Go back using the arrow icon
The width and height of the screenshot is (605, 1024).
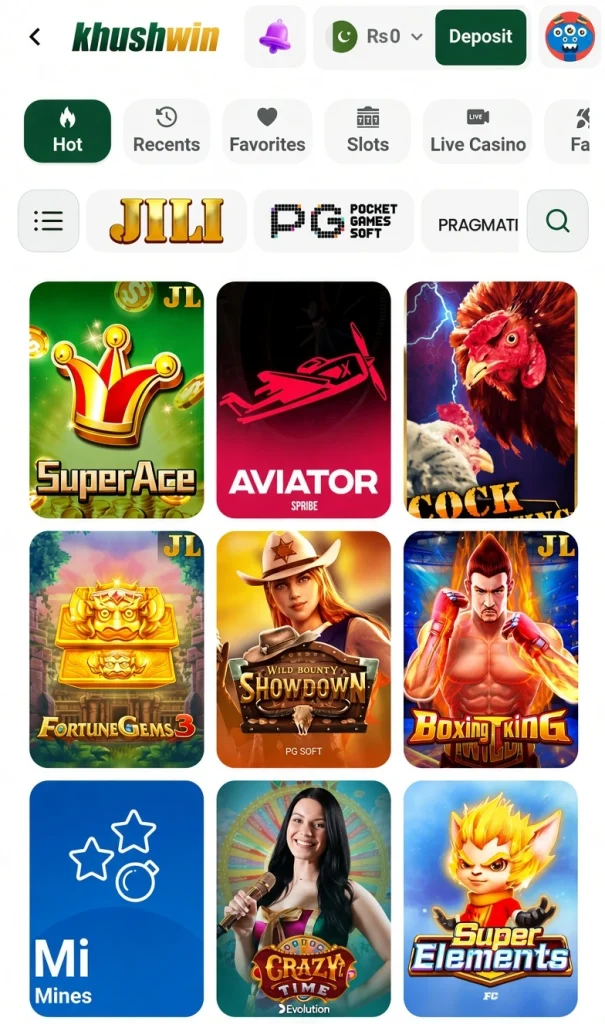click(x=35, y=37)
